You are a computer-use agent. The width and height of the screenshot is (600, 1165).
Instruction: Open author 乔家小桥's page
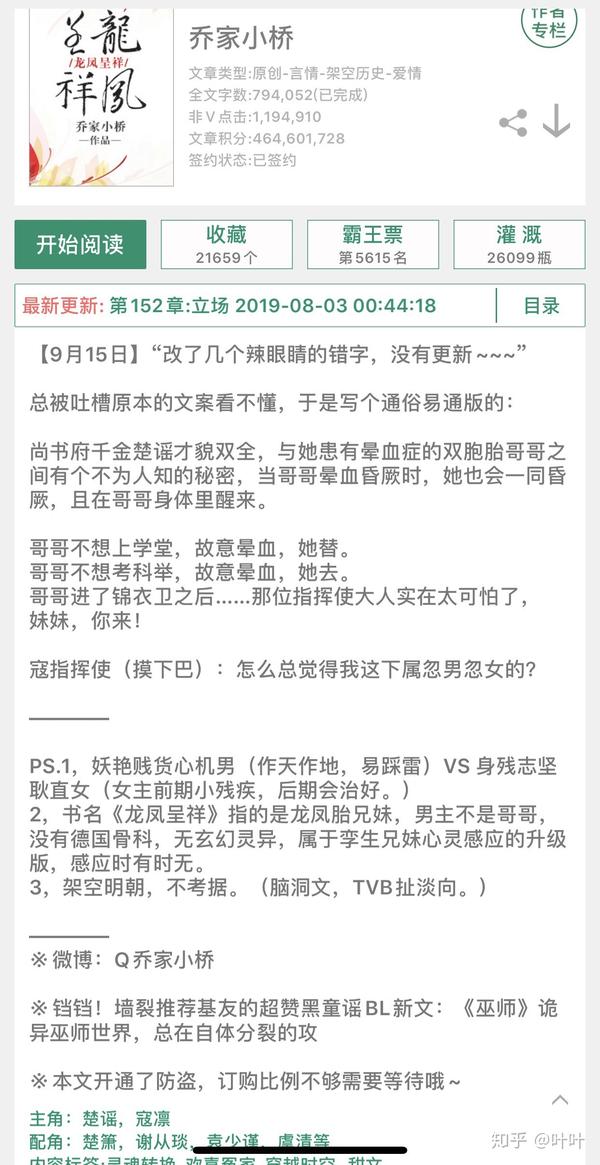(x=241, y=38)
